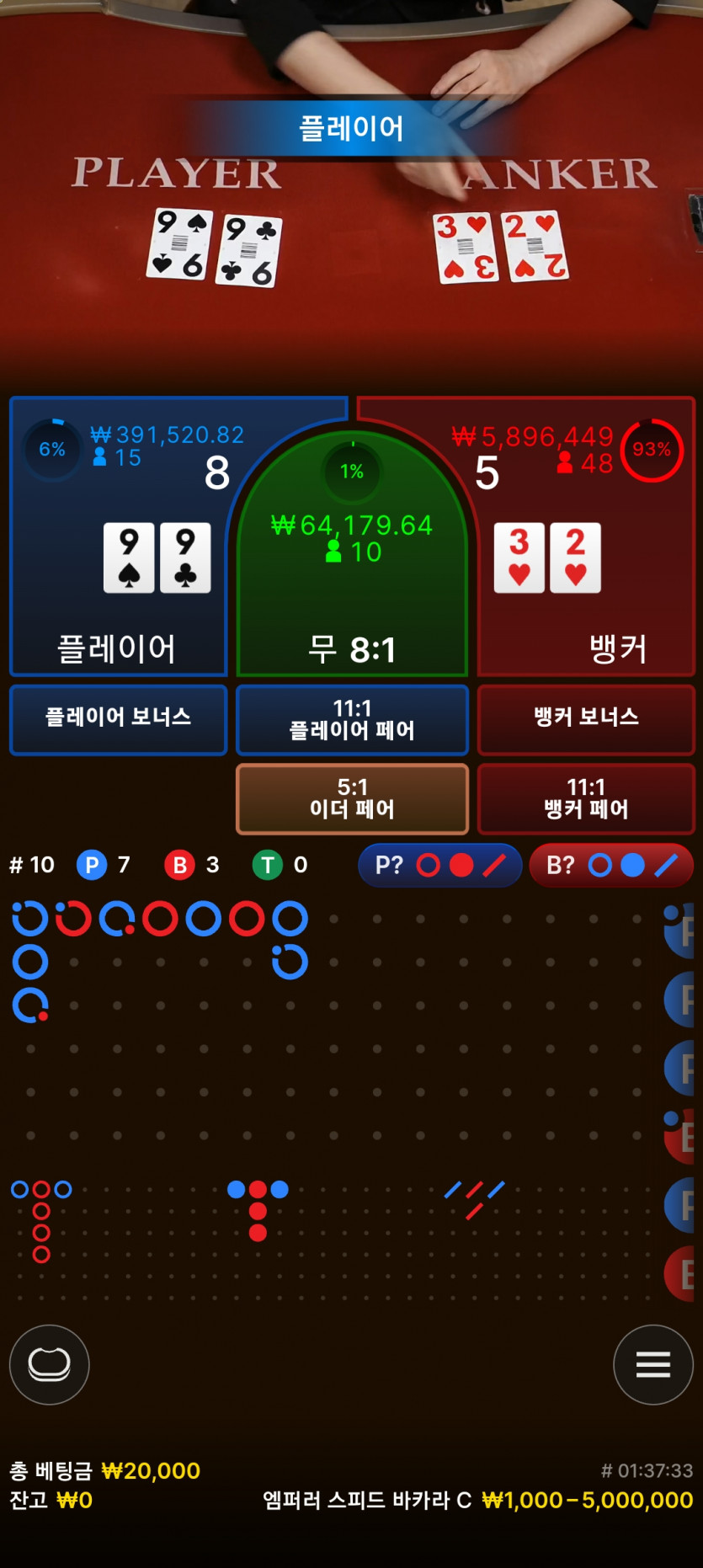Select the 뱅커 보너스 side bet
The width and height of the screenshot is (703, 1568).
(586, 718)
